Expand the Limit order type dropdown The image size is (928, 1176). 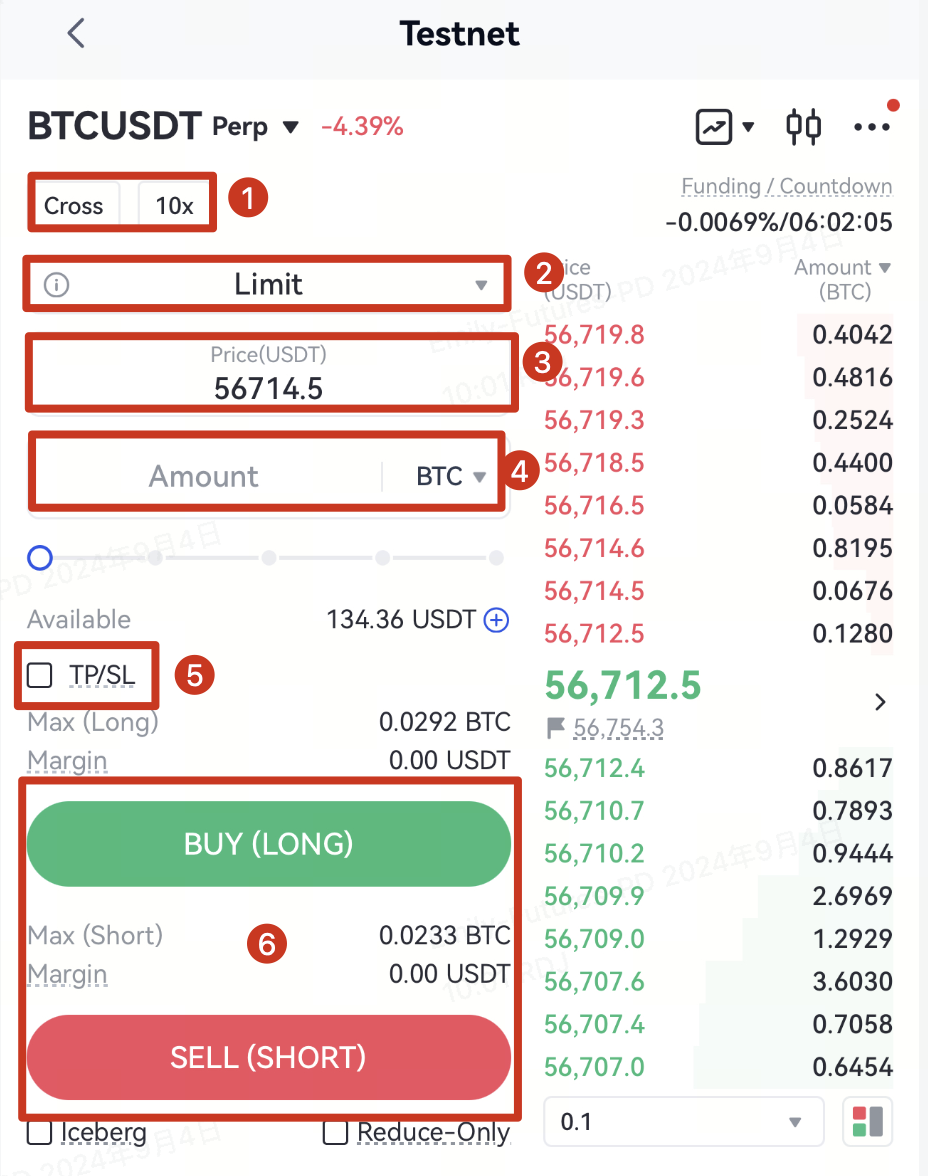pyautogui.click(x=268, y=285)
